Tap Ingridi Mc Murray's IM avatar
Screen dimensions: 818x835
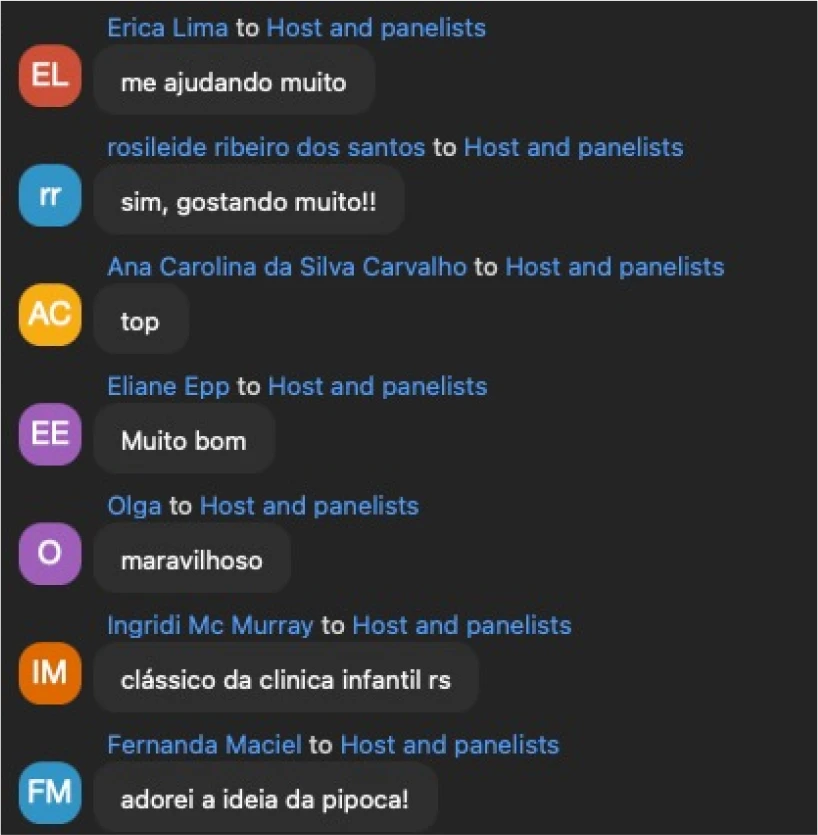click(x=49, y=673)
